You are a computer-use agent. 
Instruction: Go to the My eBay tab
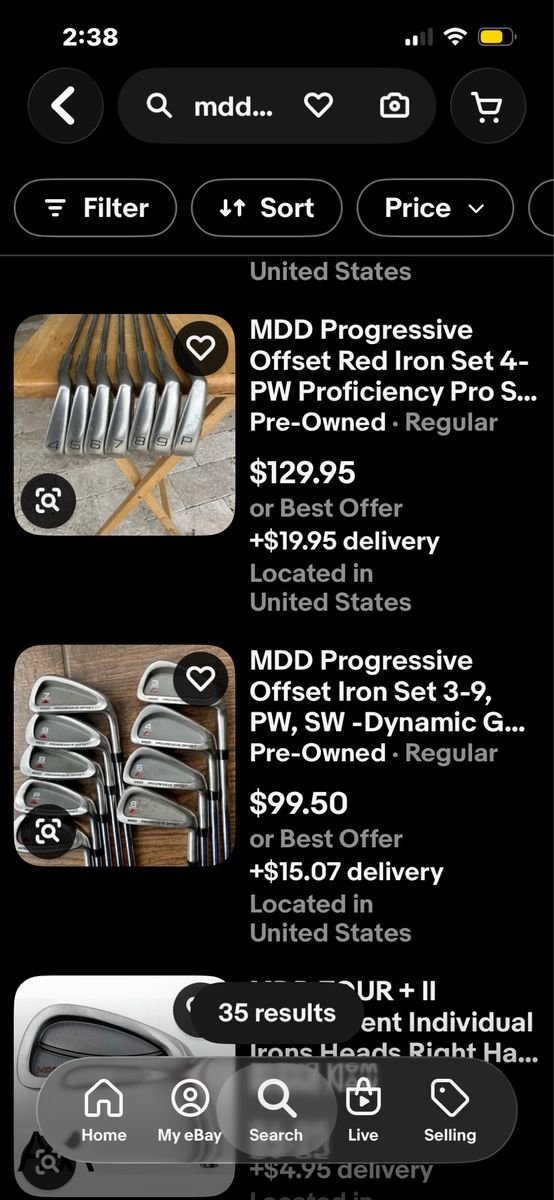coord(189,1110)
